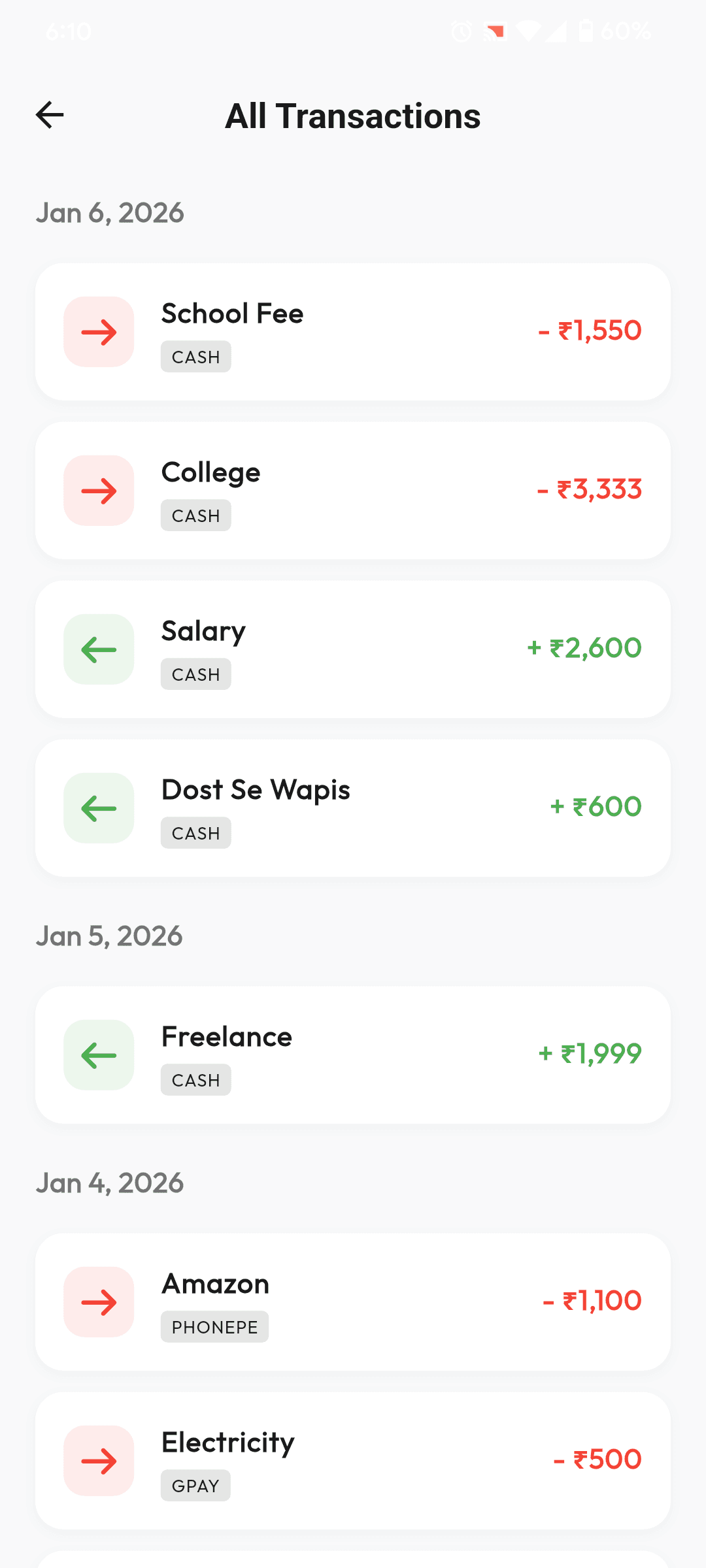Select the GPAY tag under Electricity
The width and height of the screenshot is (706, 1568).
coord(195,1486)
